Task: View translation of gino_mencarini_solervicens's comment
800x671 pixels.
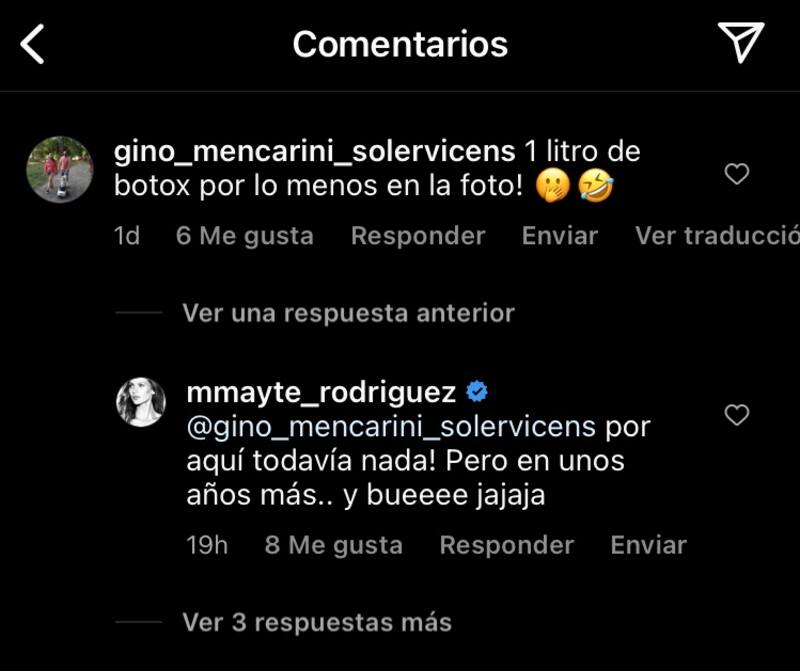Action: tap(716, 236)
